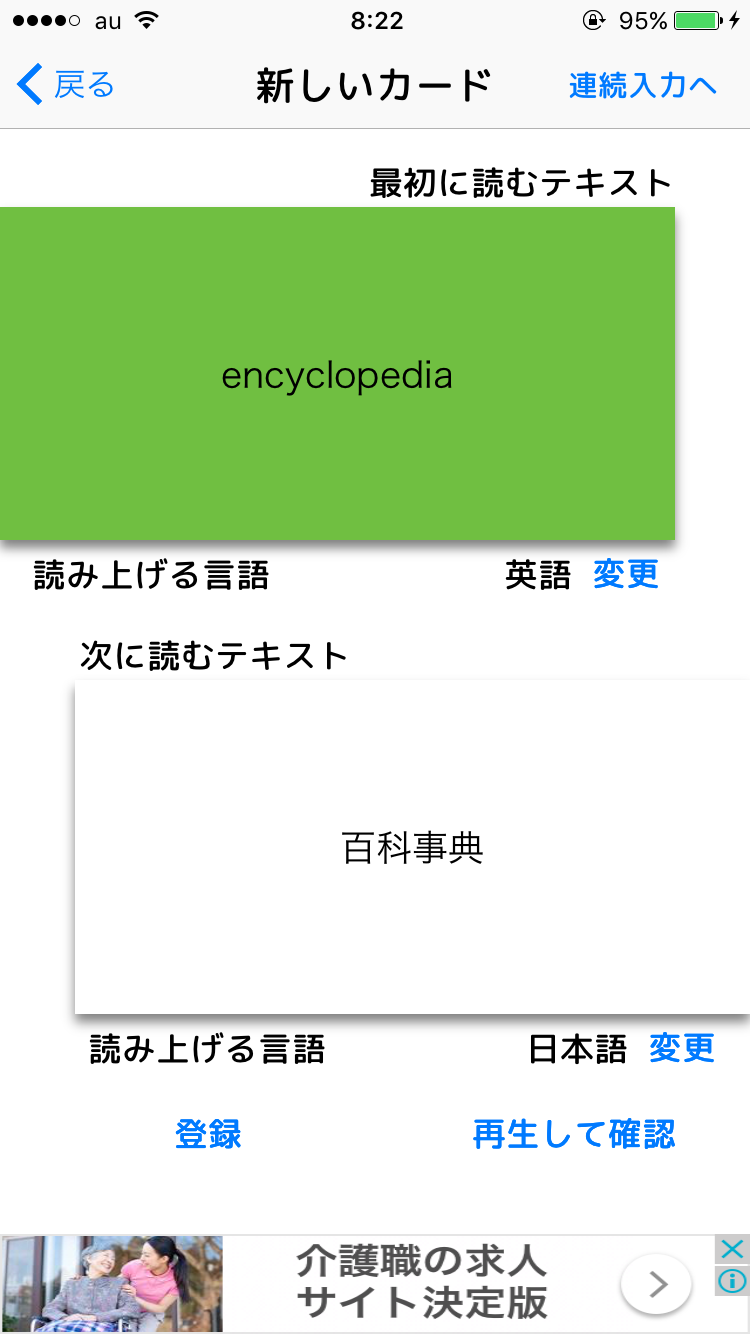
Task: Tap 変更 to change the 日本語 language
Action: 682,1050
